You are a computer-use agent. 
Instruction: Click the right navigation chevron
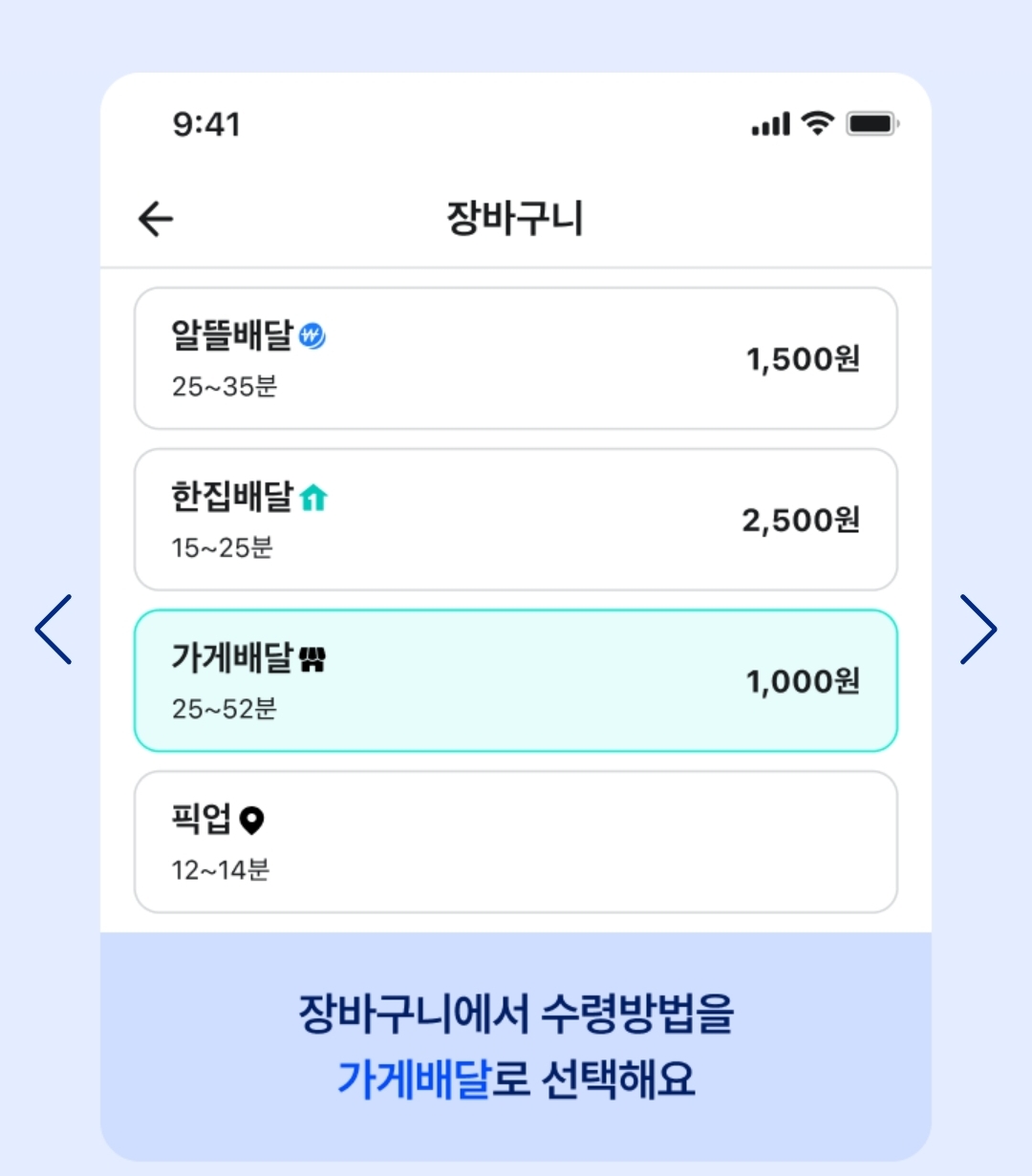coord(978,629)
